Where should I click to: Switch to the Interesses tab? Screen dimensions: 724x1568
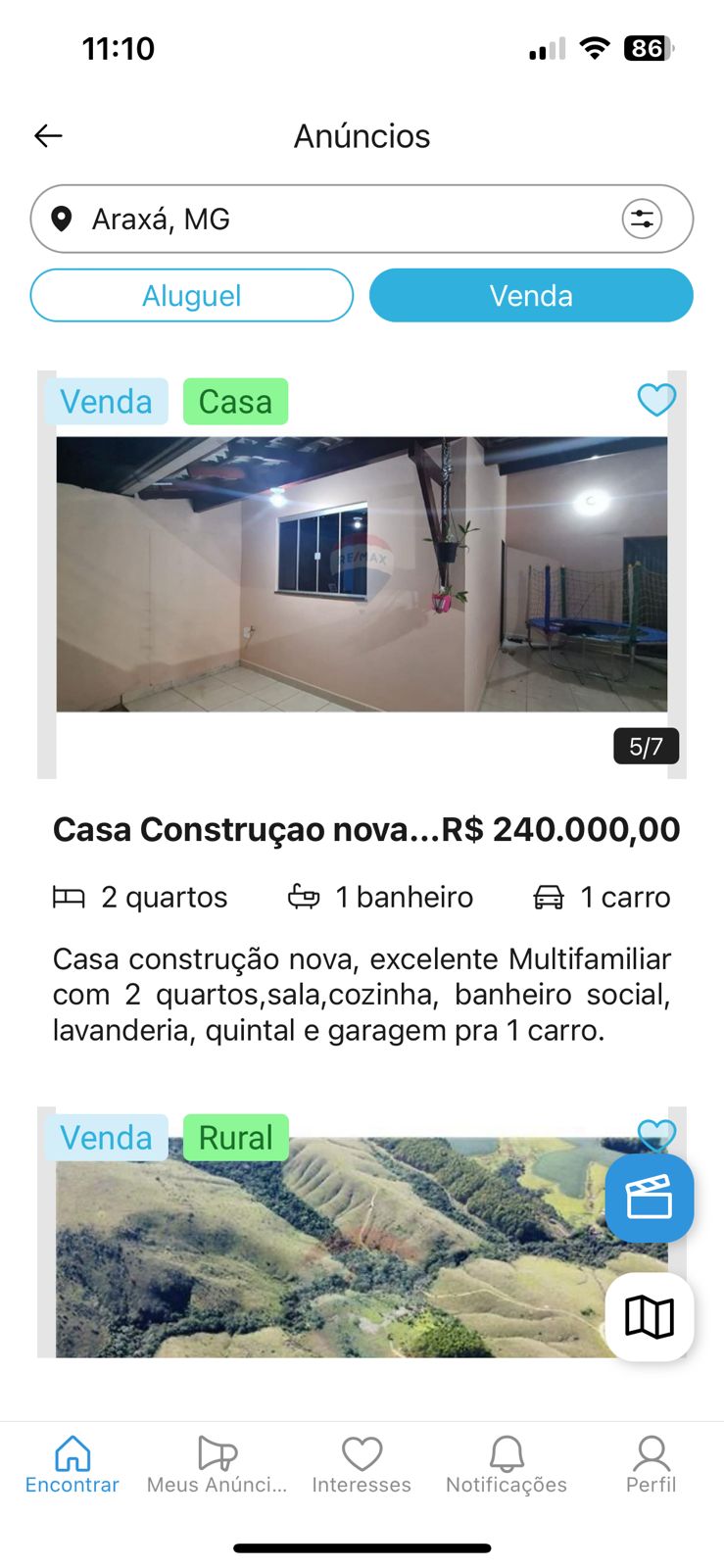point(362,1465)
